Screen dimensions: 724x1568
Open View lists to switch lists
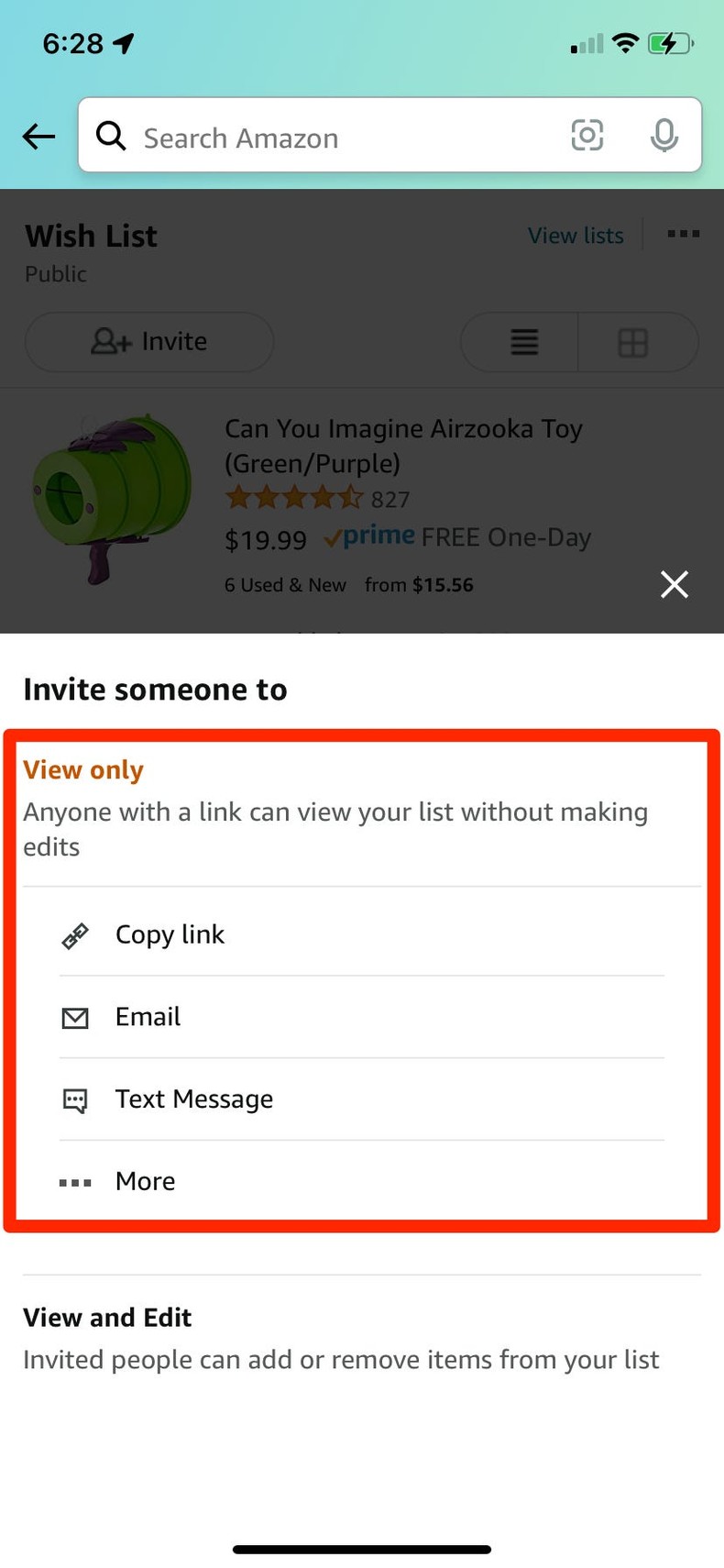pos(576,236)
